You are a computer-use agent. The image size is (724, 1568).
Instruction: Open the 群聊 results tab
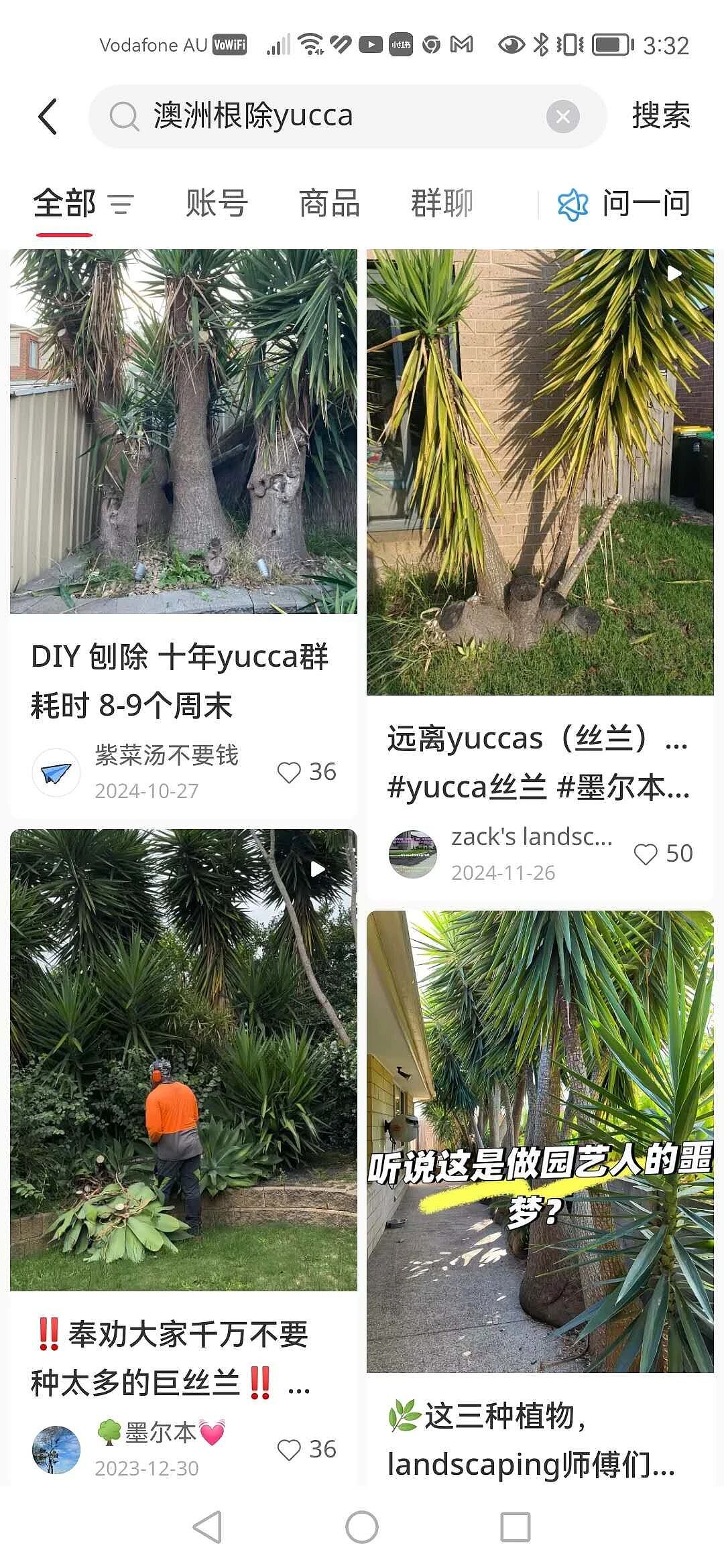444,204
